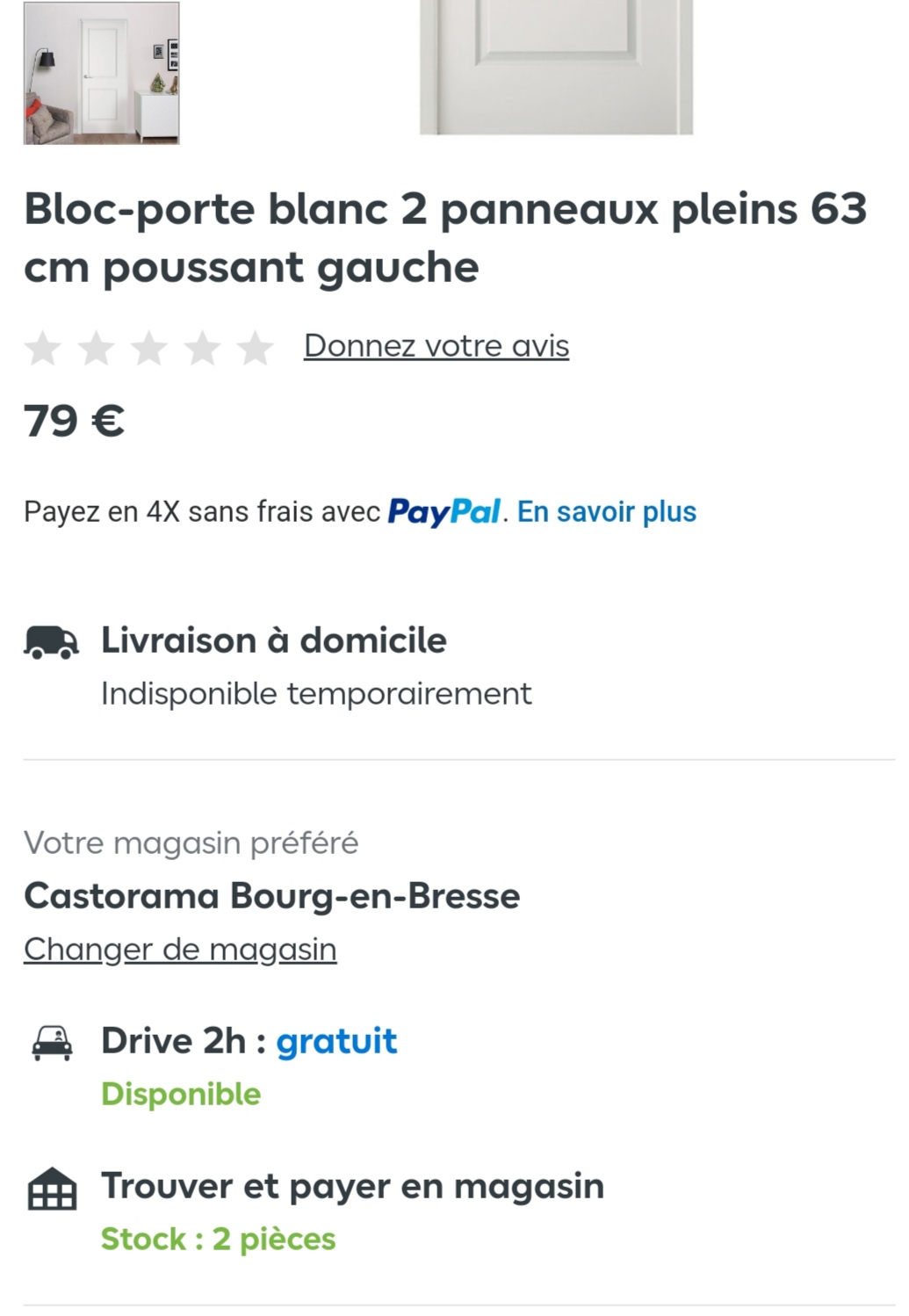Tap "Changer de magasin" link

(x=180, y=950)
